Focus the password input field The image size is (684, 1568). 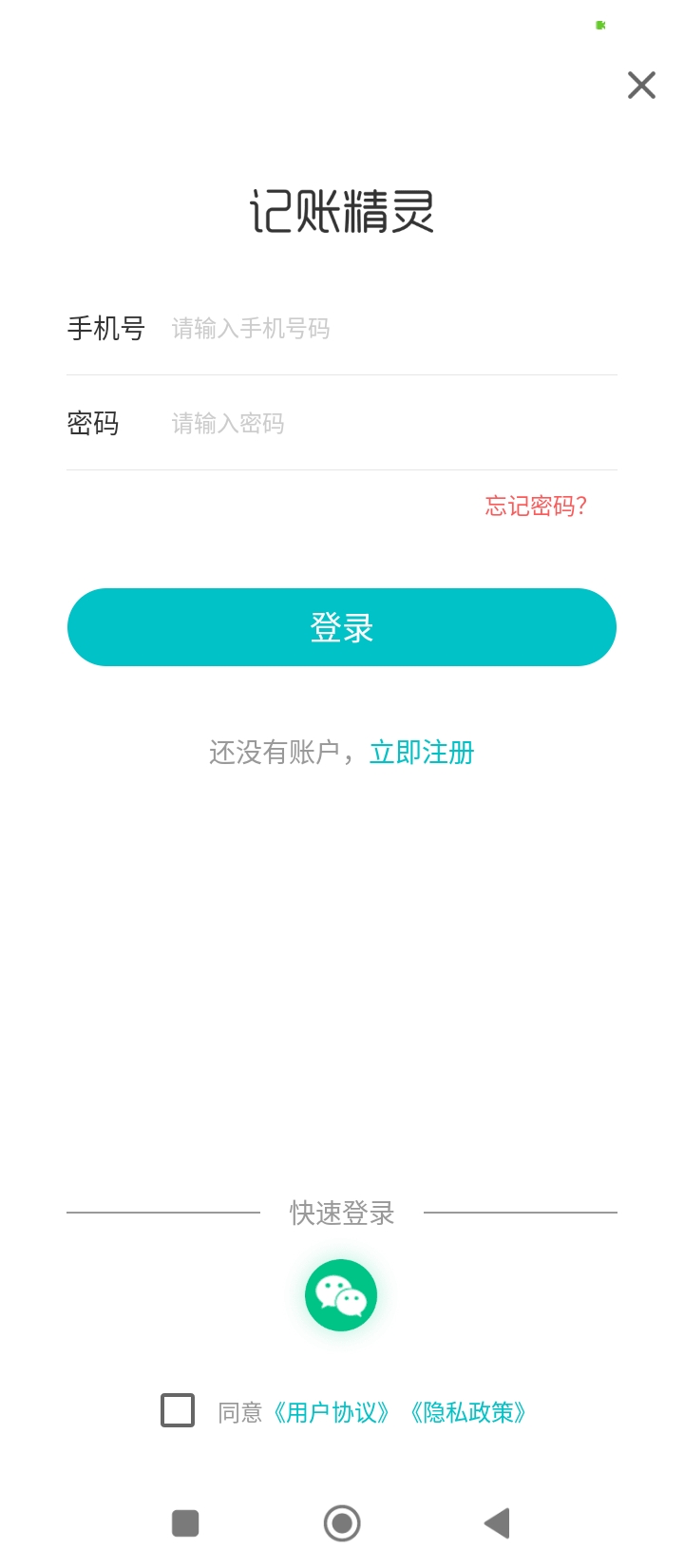[x=380, y=424]
